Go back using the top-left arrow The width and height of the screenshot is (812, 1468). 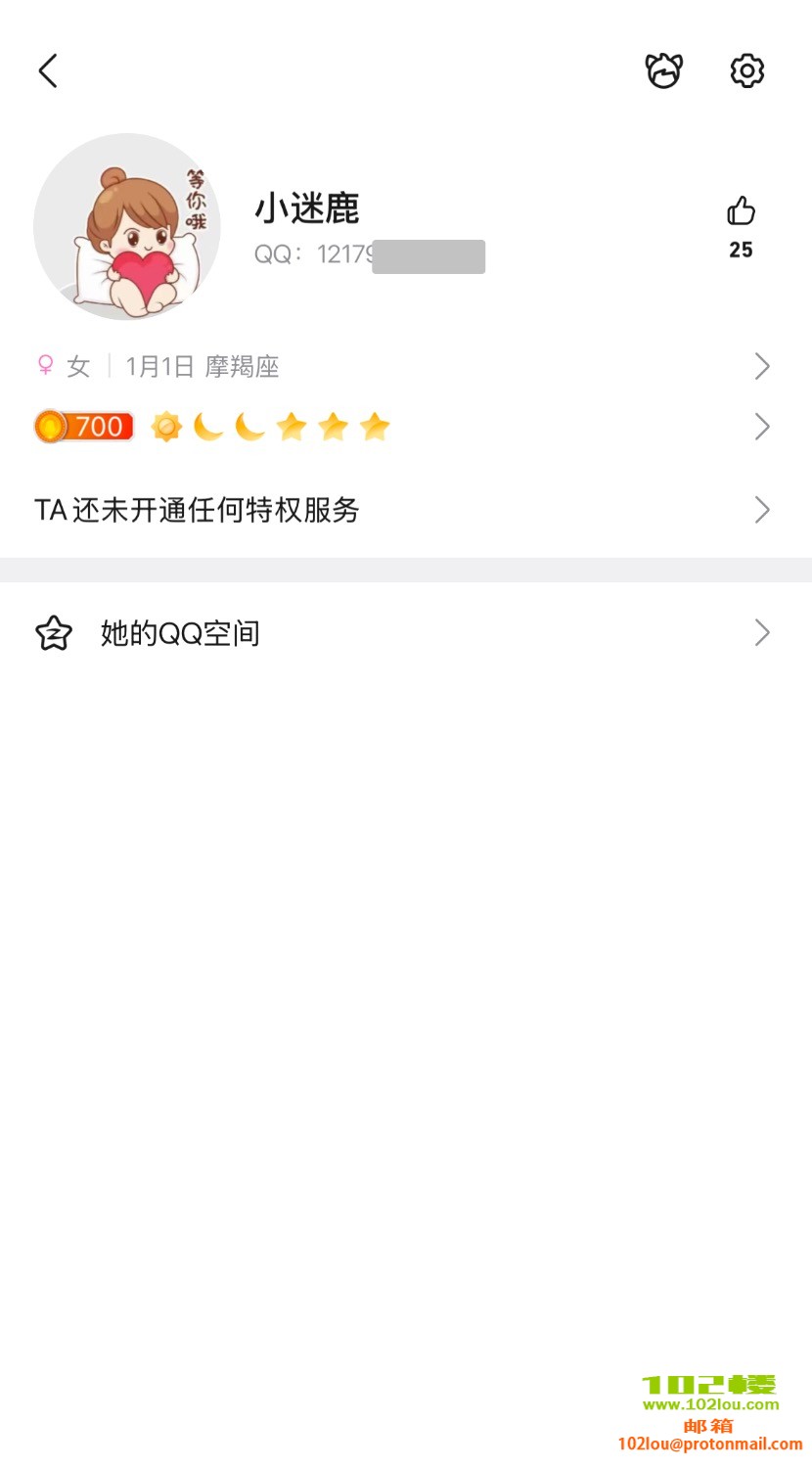click(48, 70)
